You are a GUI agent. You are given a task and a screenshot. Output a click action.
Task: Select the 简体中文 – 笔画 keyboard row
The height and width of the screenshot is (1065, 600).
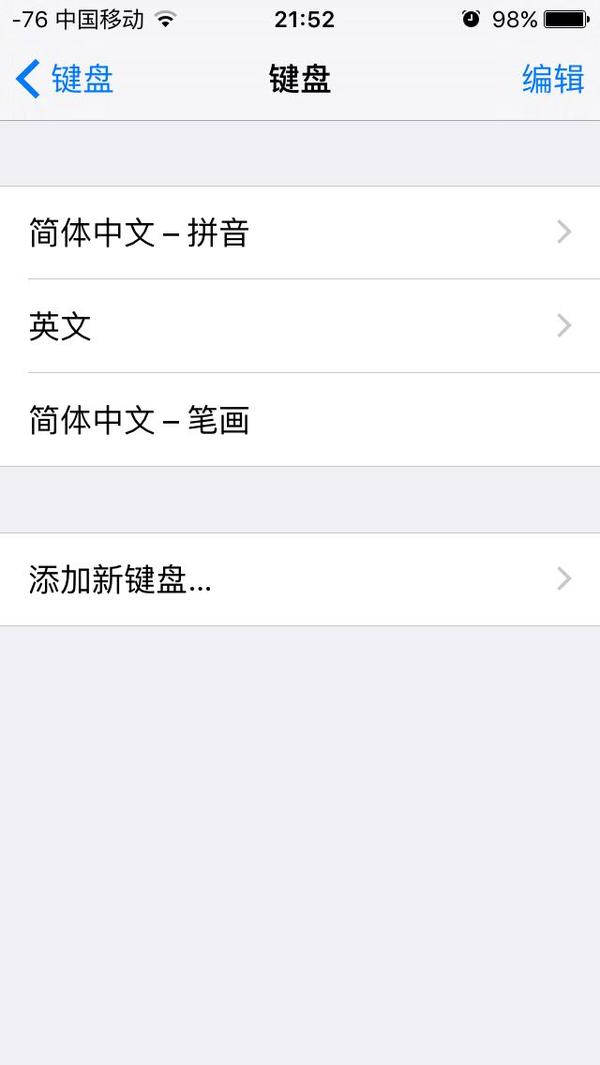(x=300, y=420)
